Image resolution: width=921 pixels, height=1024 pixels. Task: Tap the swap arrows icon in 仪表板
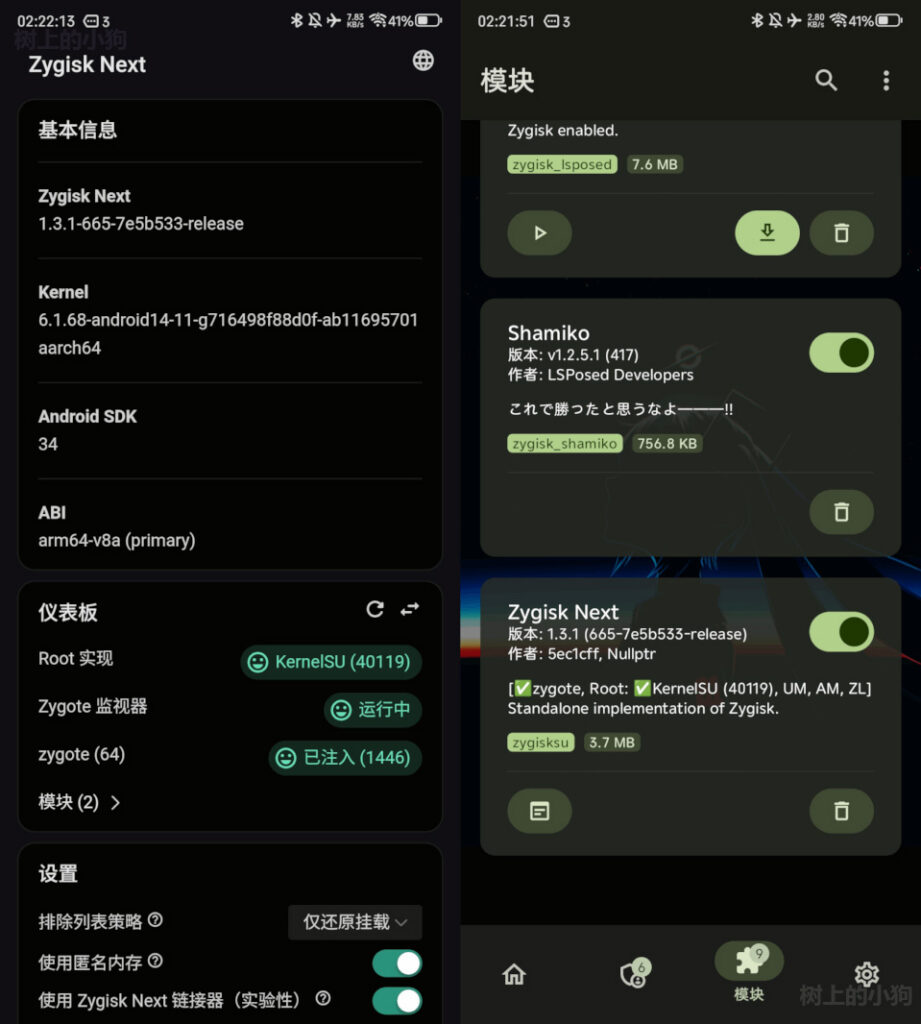coord(409,609)
